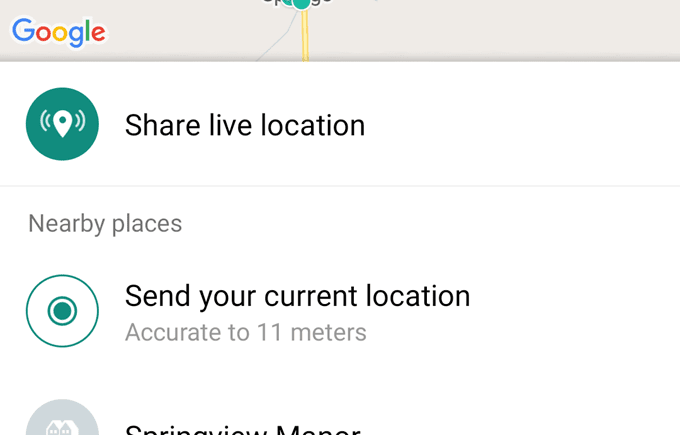Send your current location
This screenshot has width=680, height=435.
coord(296,310)
